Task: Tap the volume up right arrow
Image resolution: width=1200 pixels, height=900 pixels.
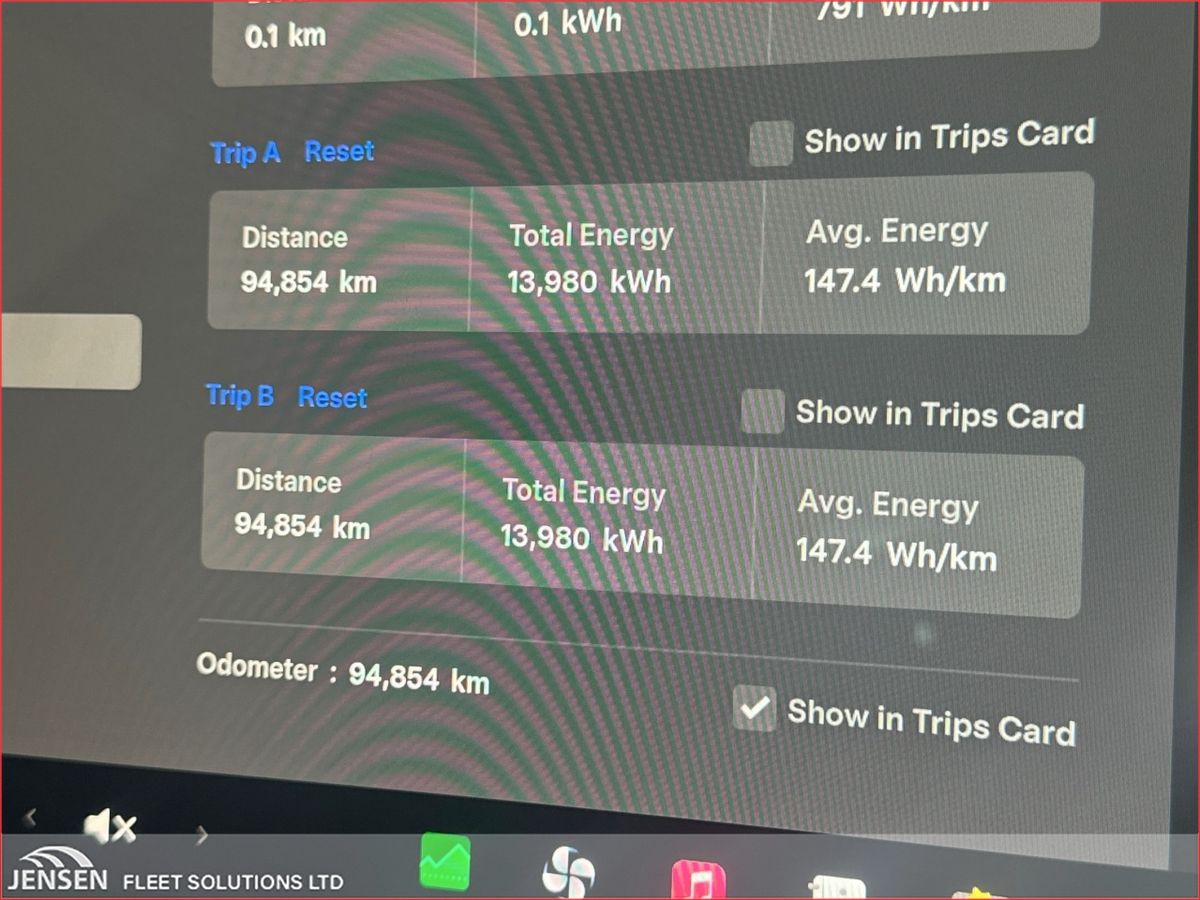Action: 202,834
